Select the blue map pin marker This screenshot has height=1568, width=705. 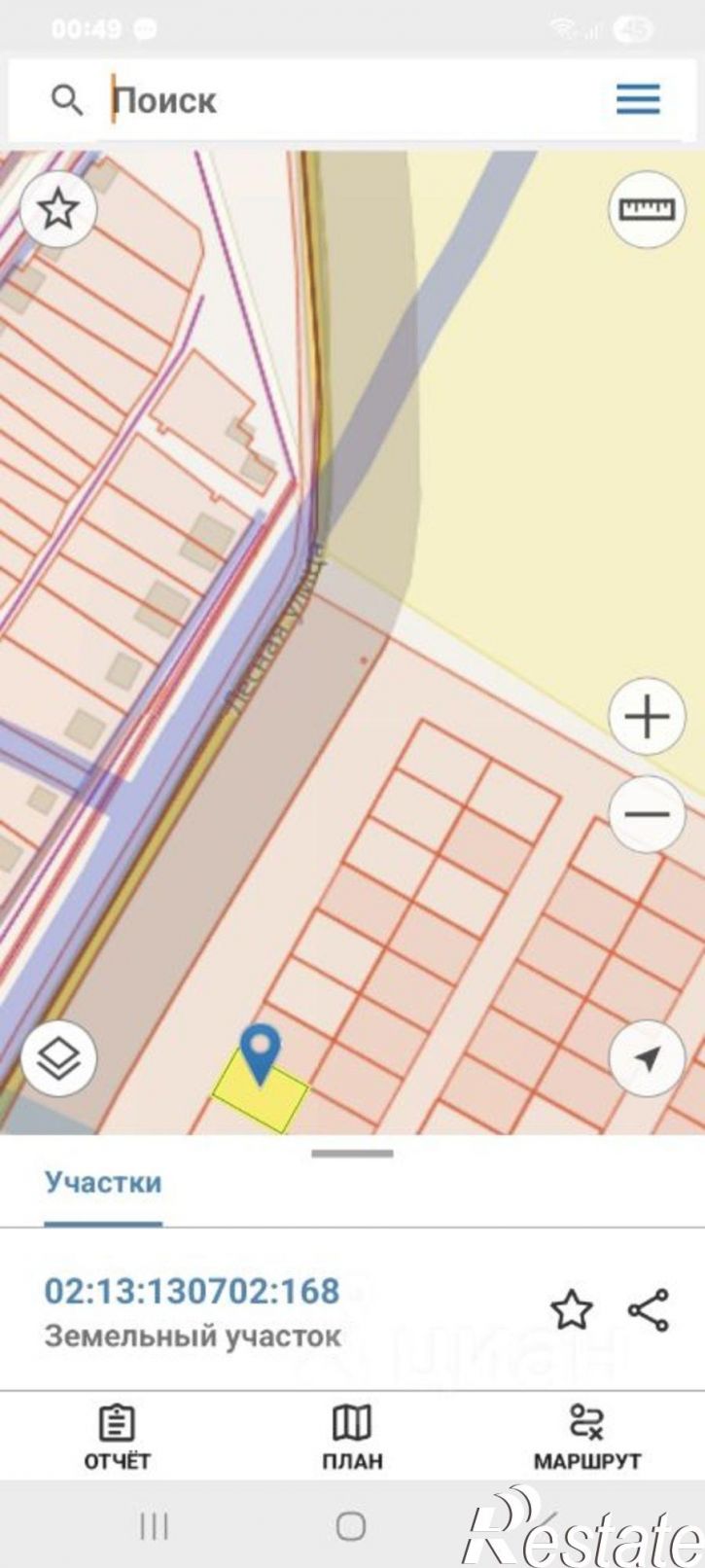coord(260,1051)
